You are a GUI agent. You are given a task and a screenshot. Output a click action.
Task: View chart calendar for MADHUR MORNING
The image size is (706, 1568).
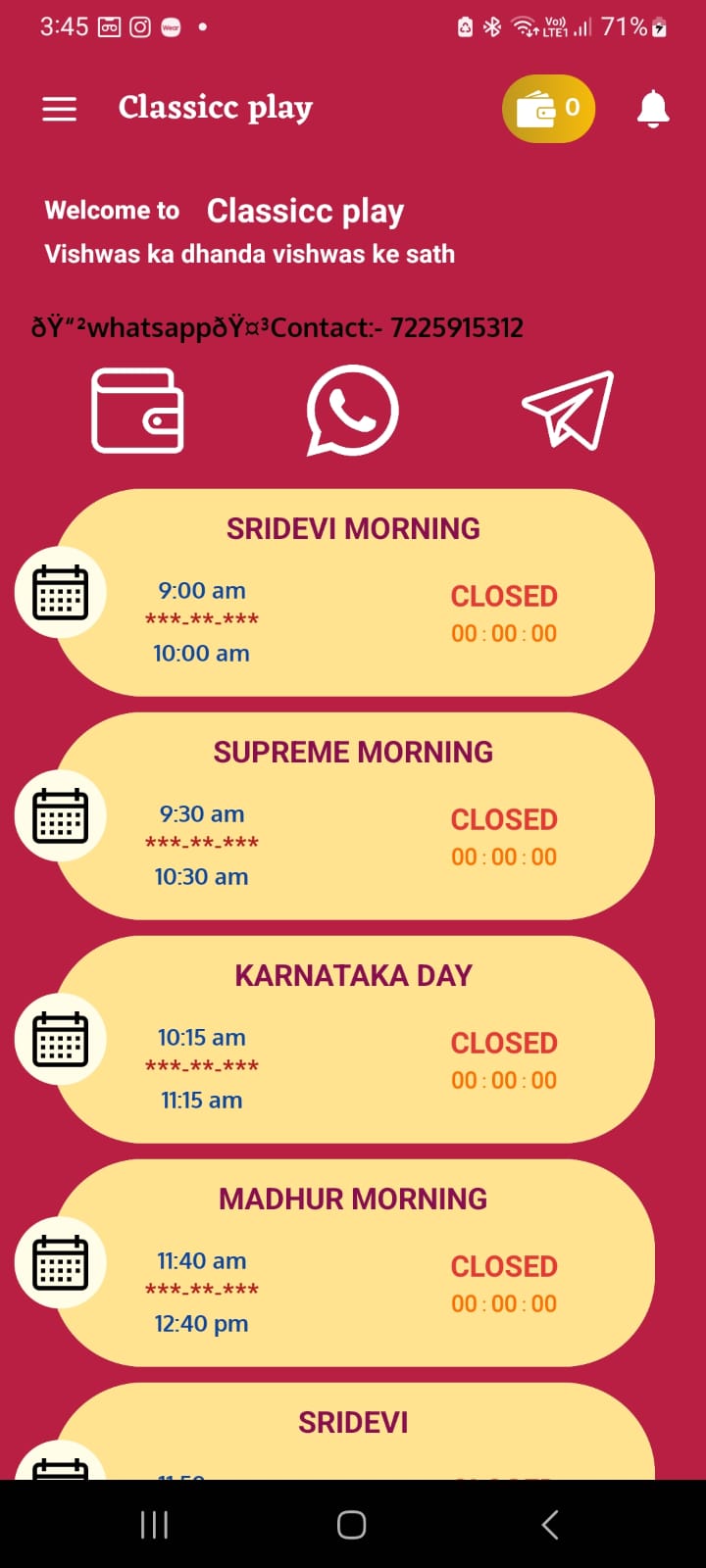(61, 1263)
